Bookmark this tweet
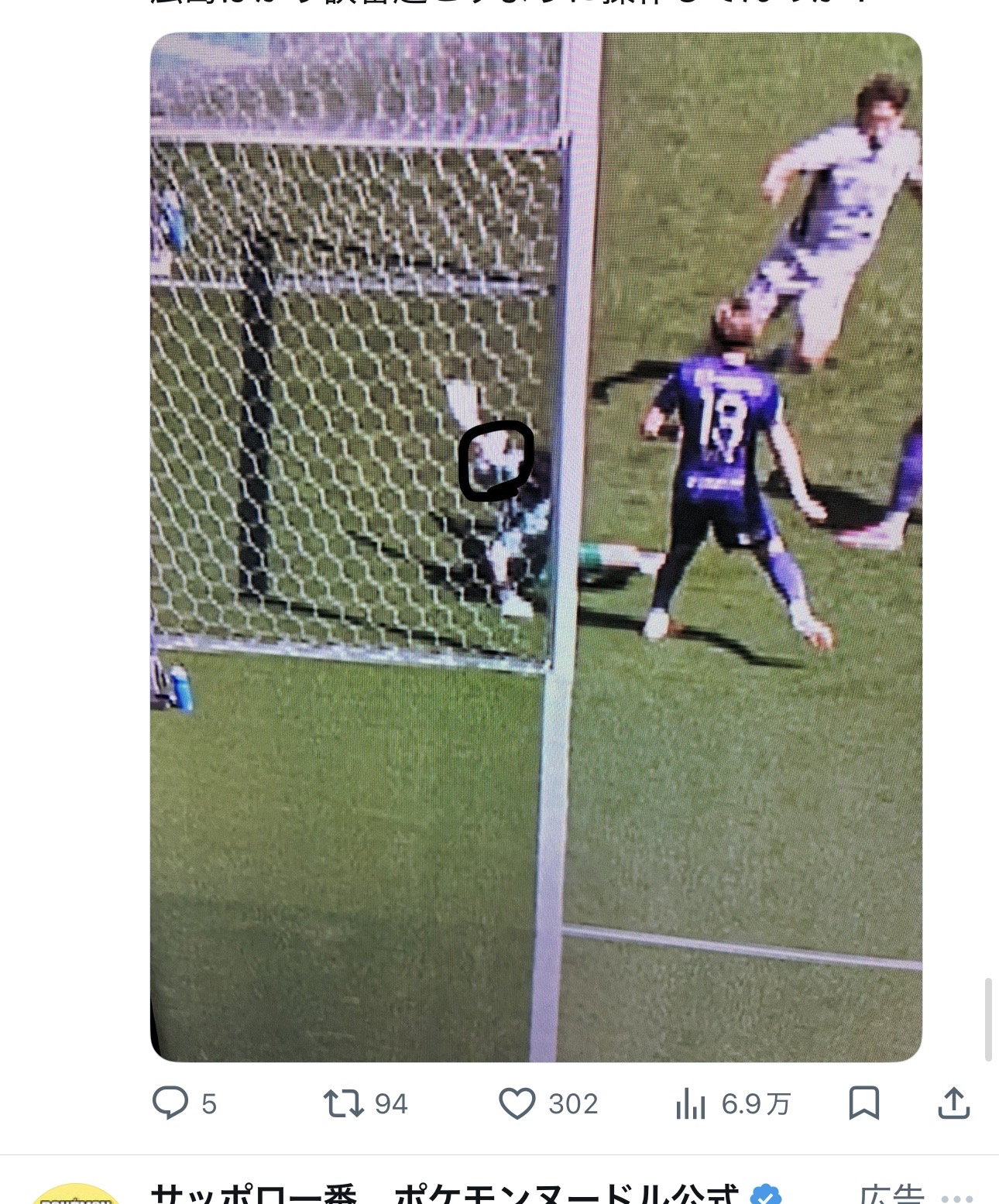999x1204 pixels. click(863, 1103)
